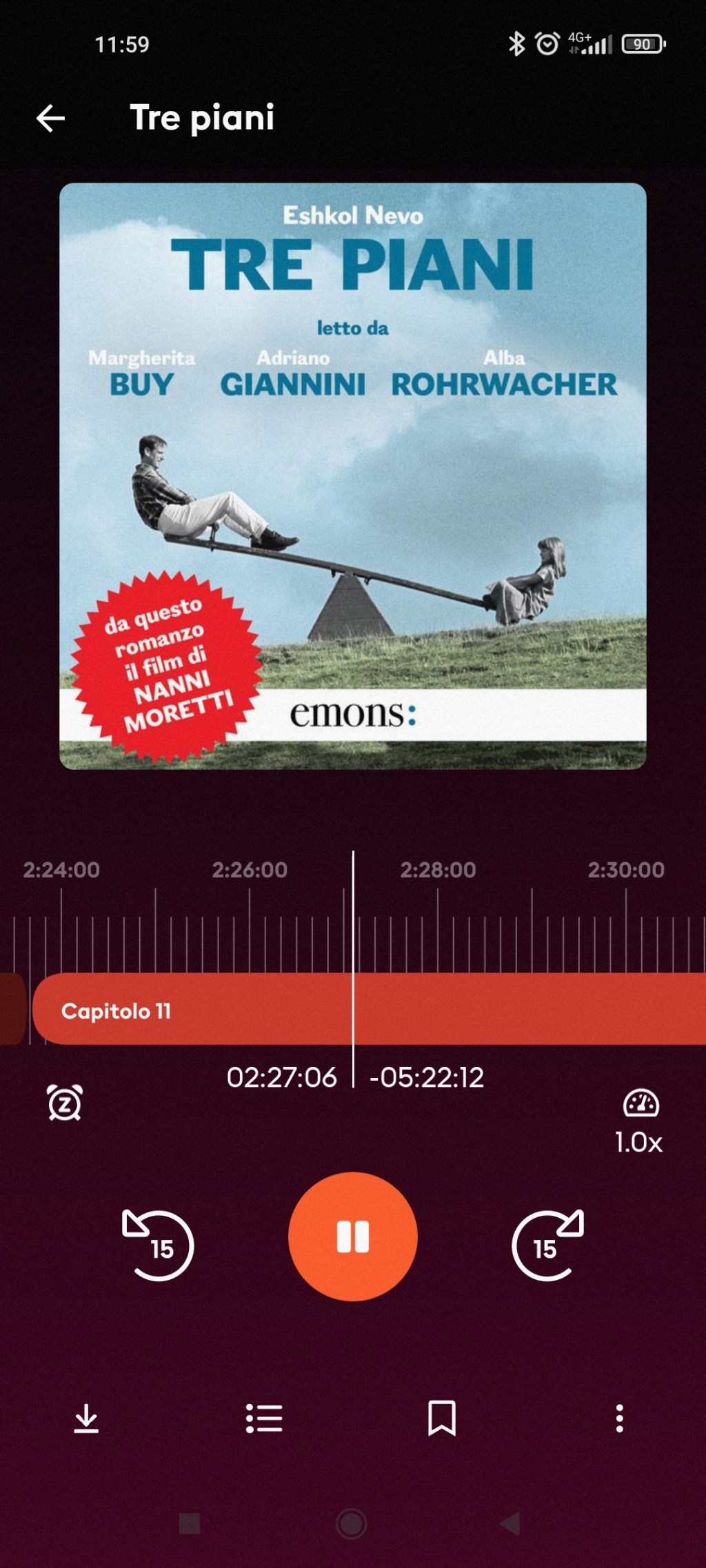
Task: Return to library with back arrow
Action: [x=50, y=119]
